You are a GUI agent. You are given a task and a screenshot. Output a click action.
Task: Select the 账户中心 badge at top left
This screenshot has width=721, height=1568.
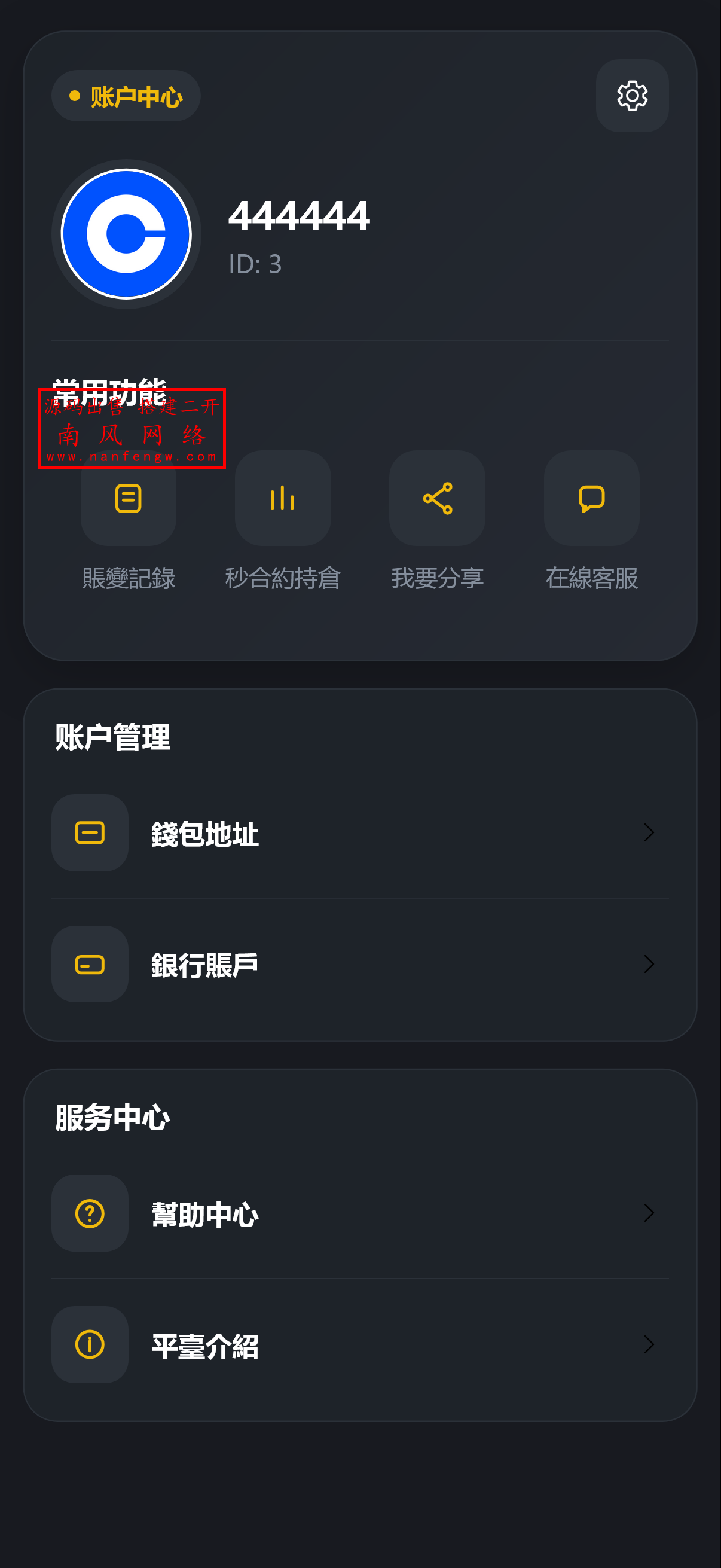click(126, 96)
